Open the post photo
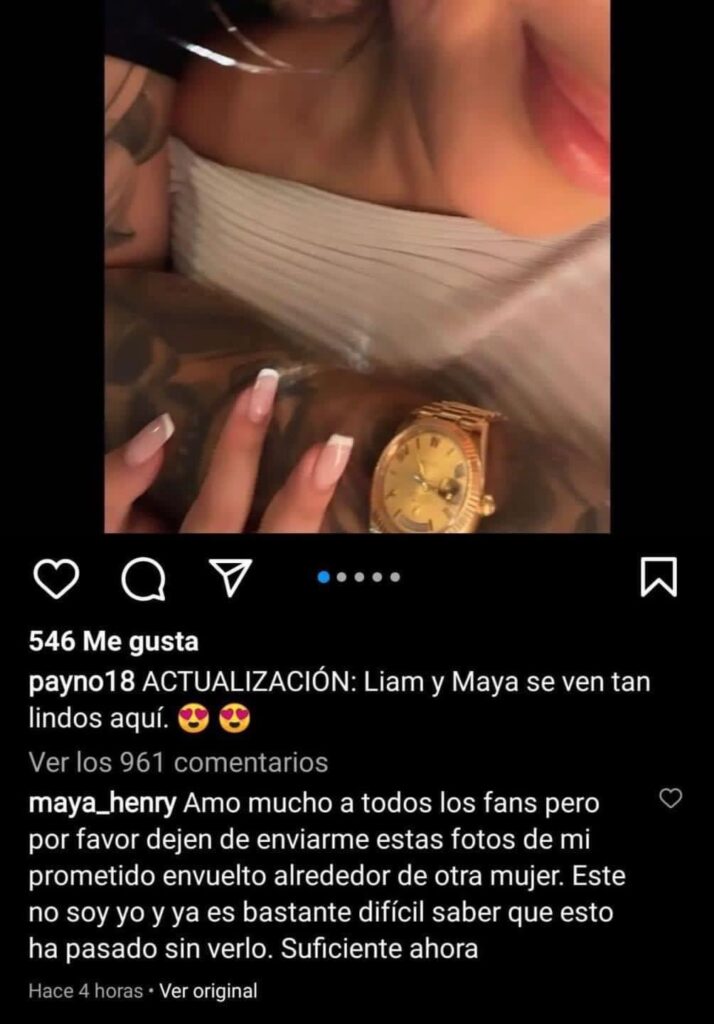 pos(357,265)
